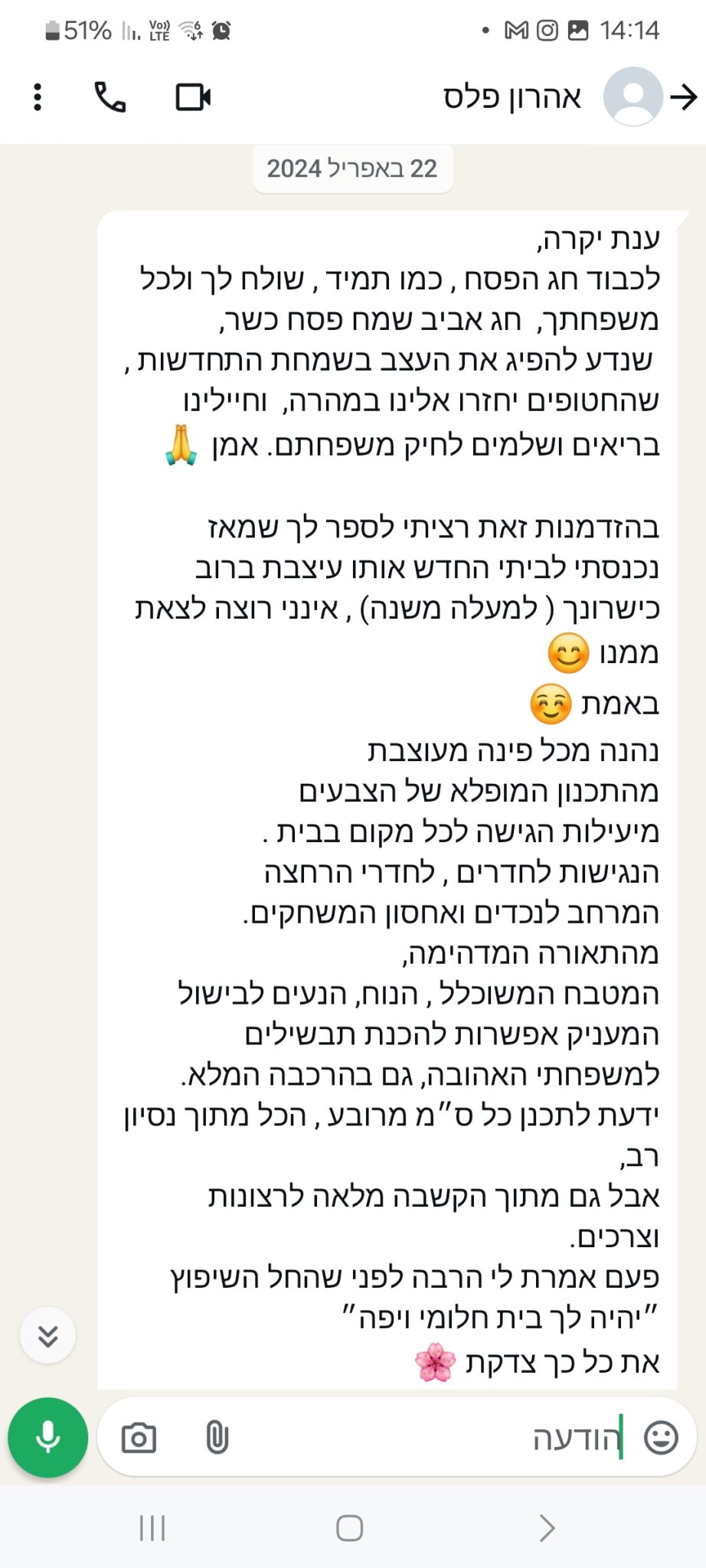Image resolution: width=706 pixels, height=1568 pixels.
Task: Open the emoji picker
Action: coord(661,1439)
